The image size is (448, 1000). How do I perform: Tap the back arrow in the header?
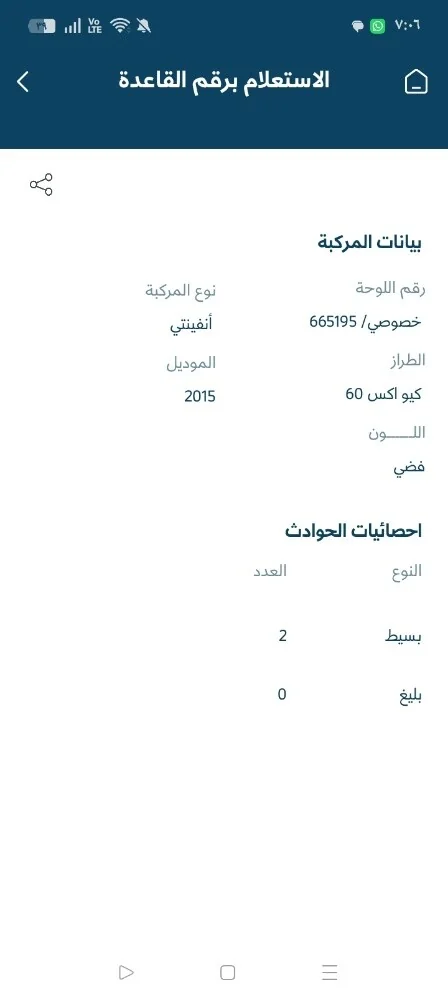[x=23, y=82]
